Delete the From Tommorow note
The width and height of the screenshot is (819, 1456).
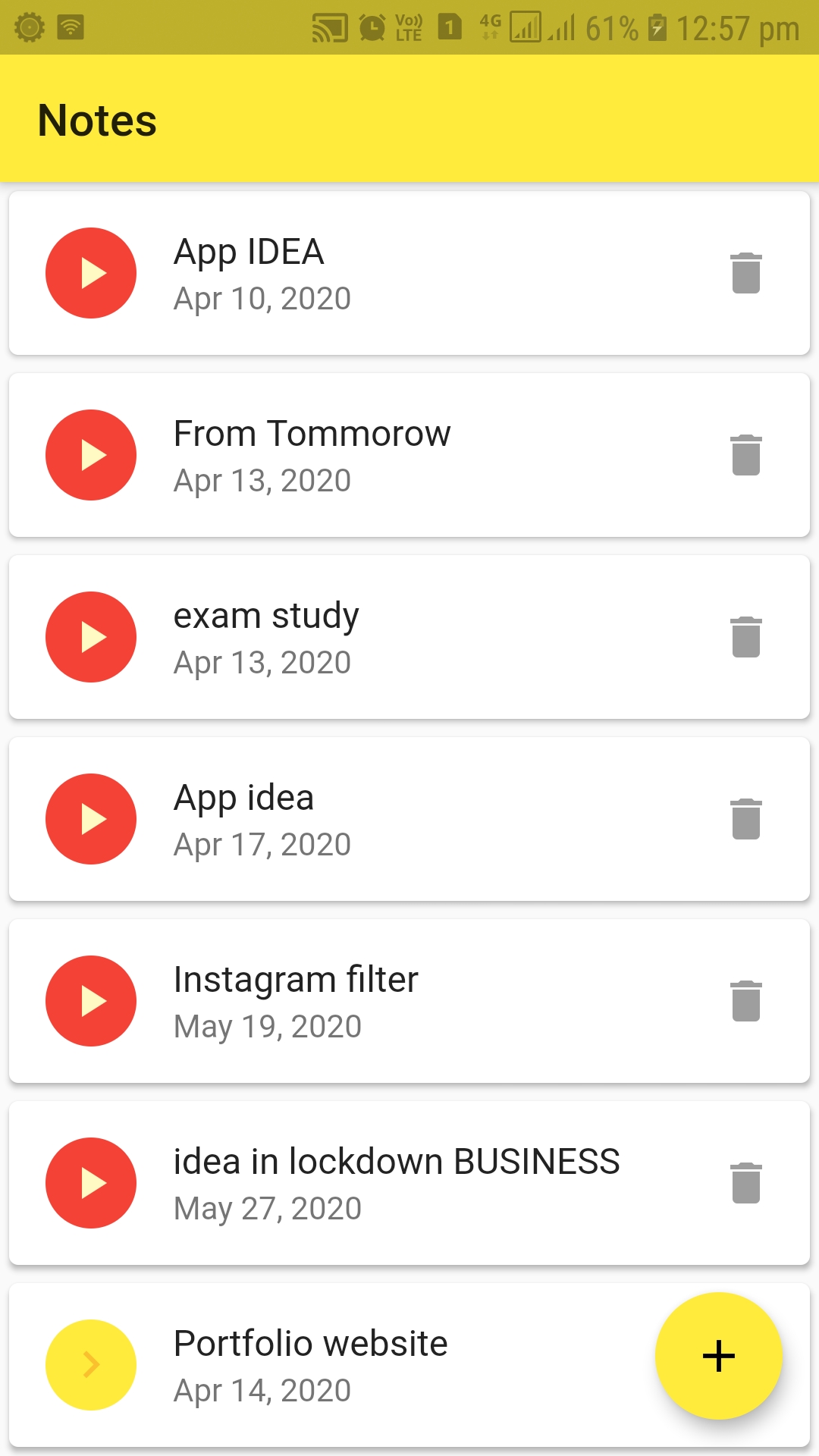pyautogui.click(x=746, y=455)
